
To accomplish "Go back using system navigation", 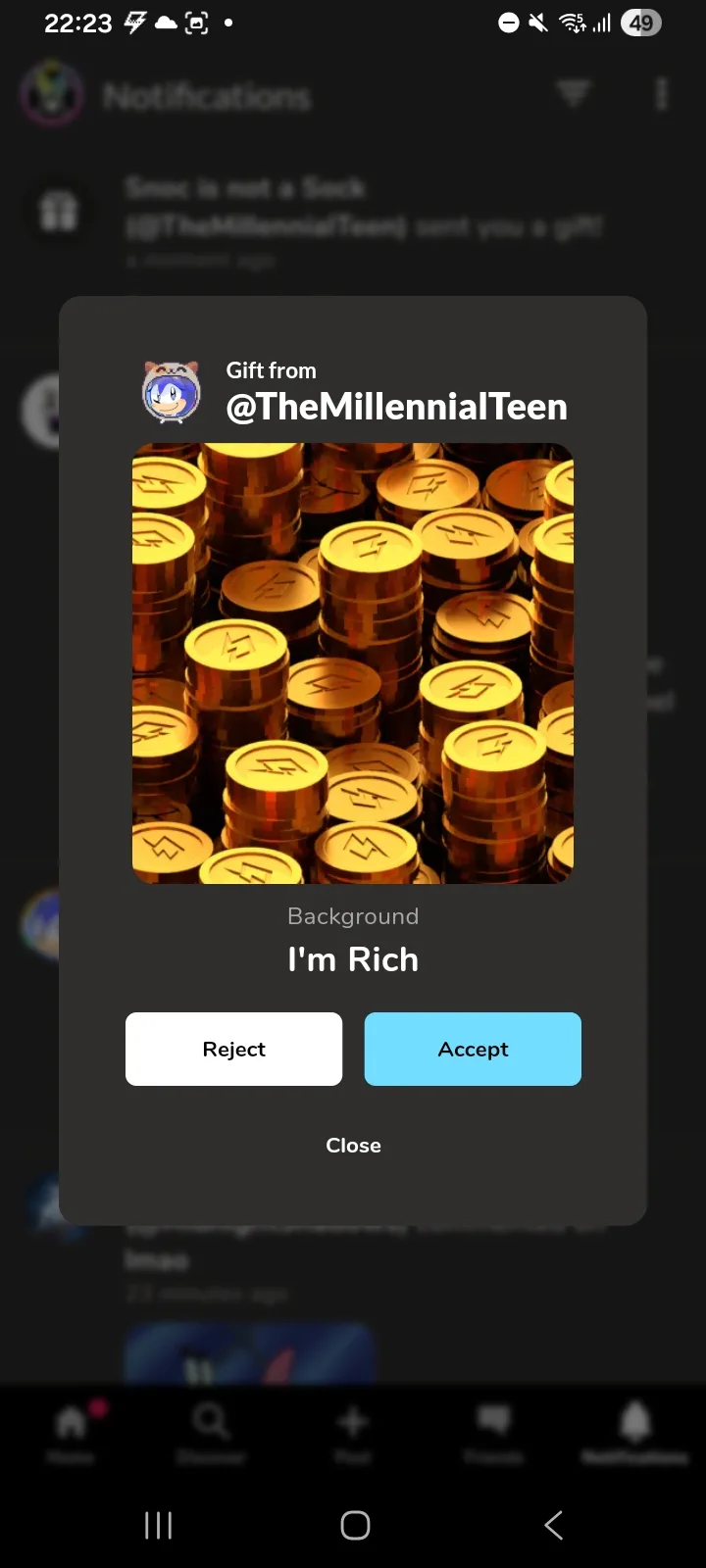I will [x=553, y=1525].
